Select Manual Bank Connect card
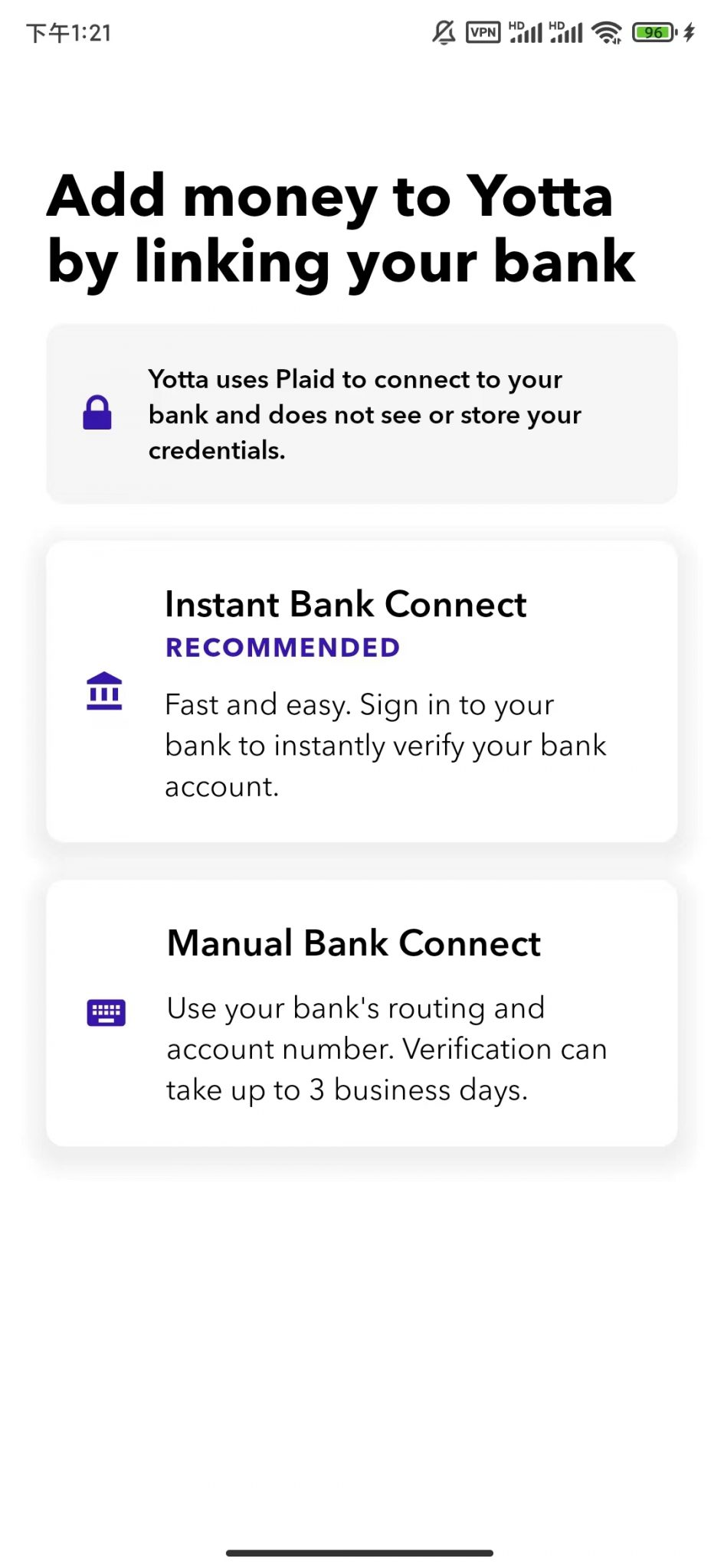 (362, 1013)
